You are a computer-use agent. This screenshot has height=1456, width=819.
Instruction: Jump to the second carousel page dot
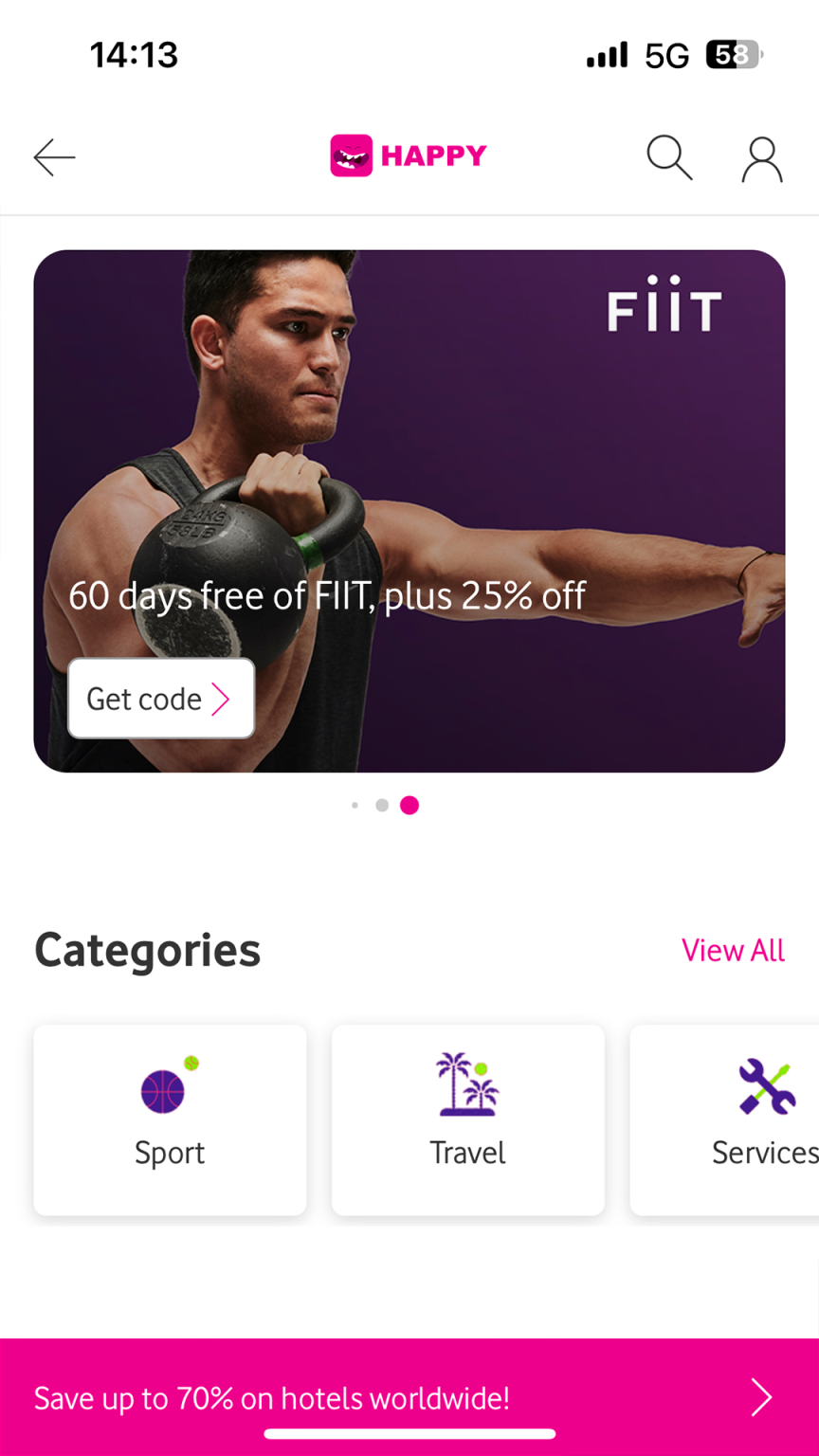(382, 805)
